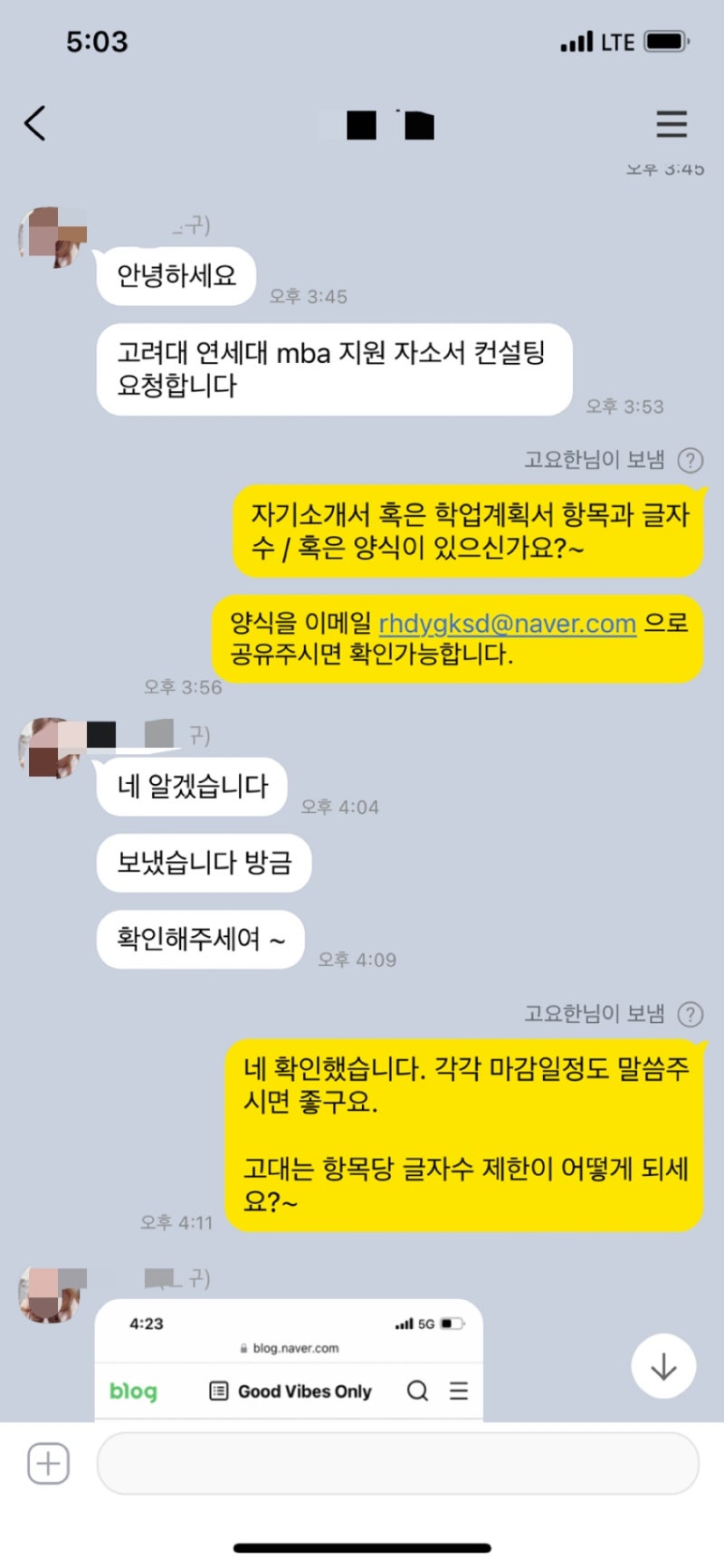The height and width of the screenshot is (1568, 724).
Task: View profile photo beside 안녕하세요 message
Action: [x=52, y=237]
